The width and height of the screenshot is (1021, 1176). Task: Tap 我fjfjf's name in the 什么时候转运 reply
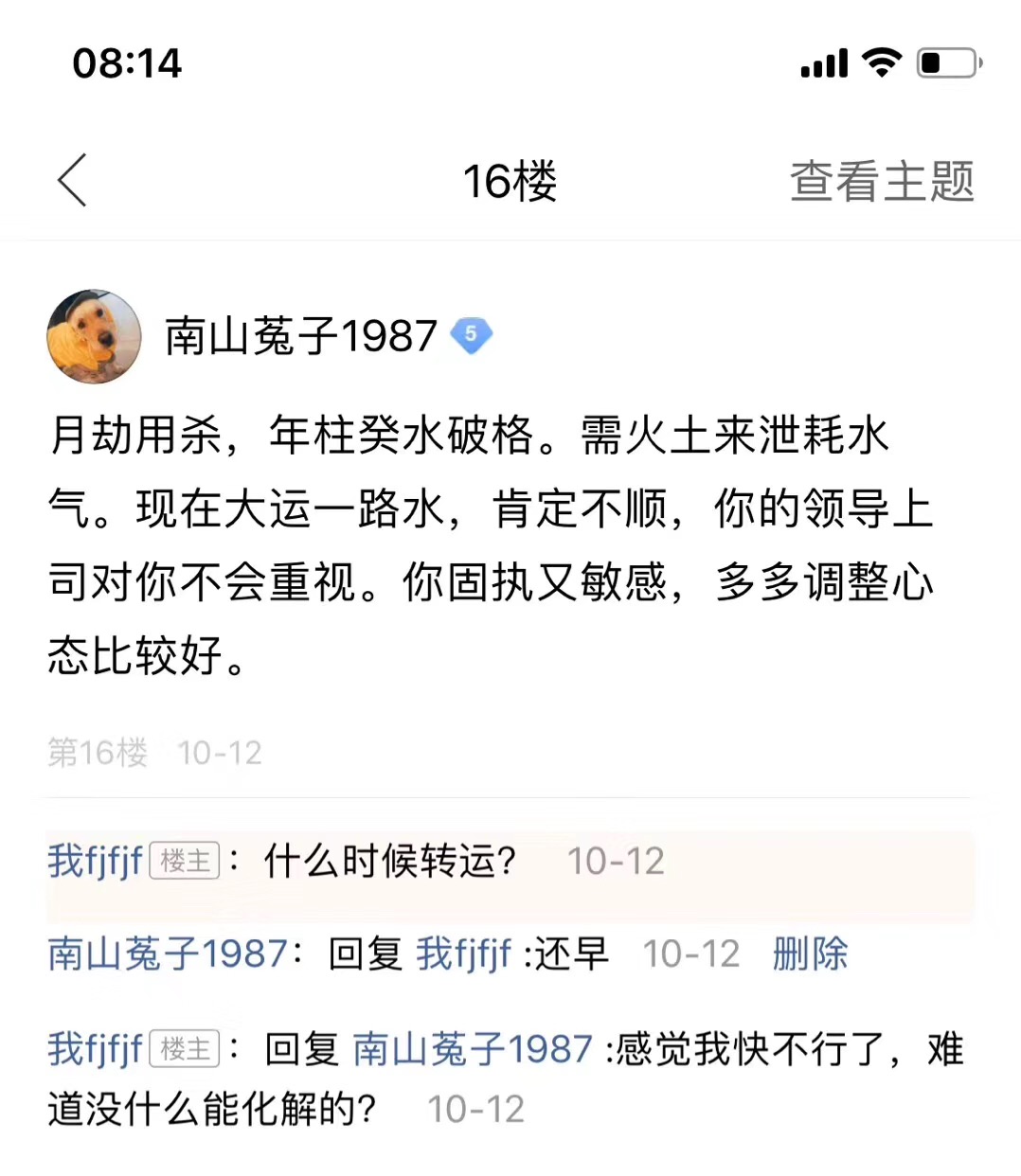(x=95, y=861)
